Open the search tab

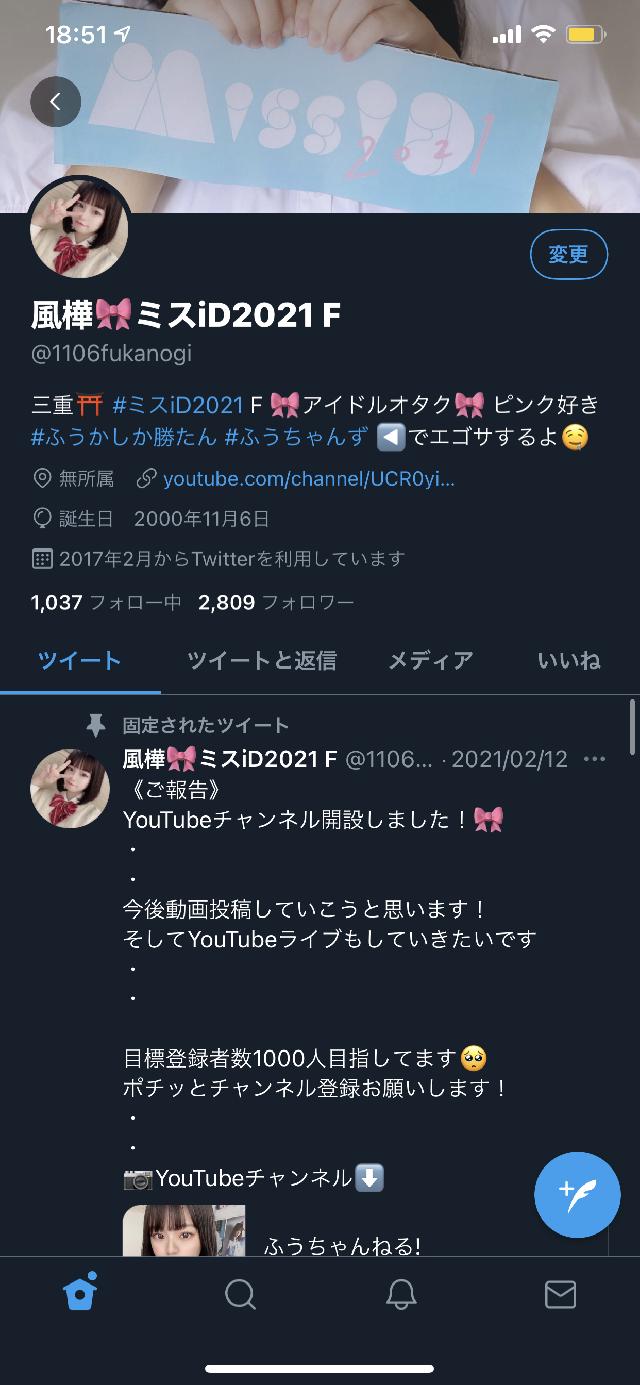(240, 1295)
